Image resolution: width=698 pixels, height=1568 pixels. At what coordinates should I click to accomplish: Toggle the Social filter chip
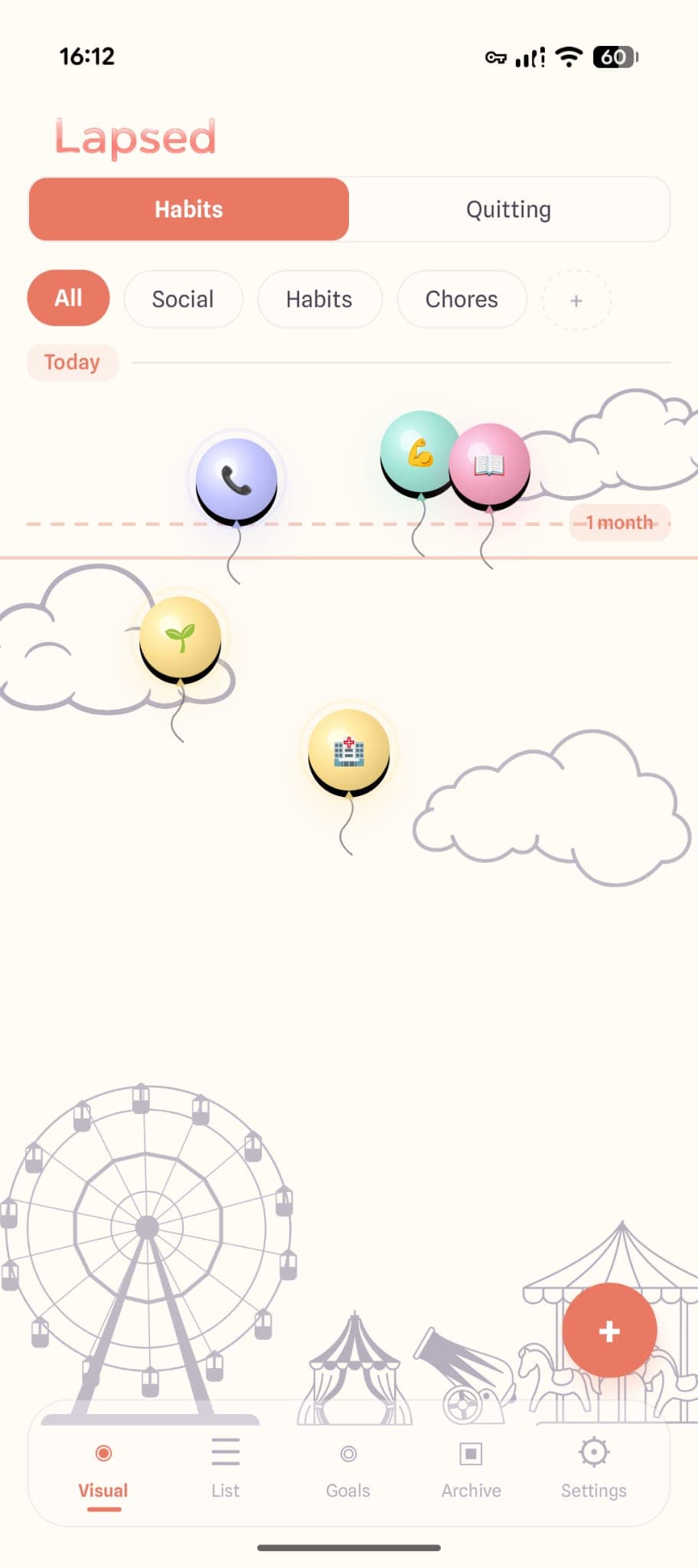click(183, 299)
